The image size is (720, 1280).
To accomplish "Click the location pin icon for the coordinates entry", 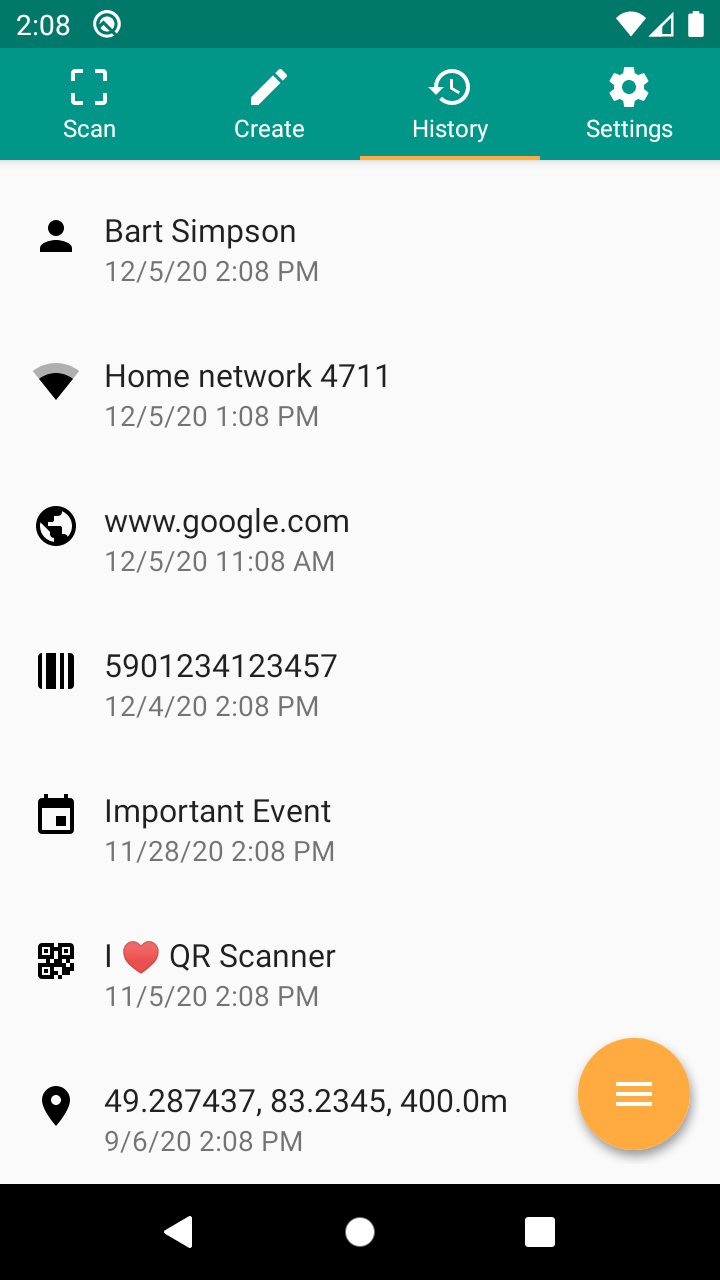I will 56,1105.
